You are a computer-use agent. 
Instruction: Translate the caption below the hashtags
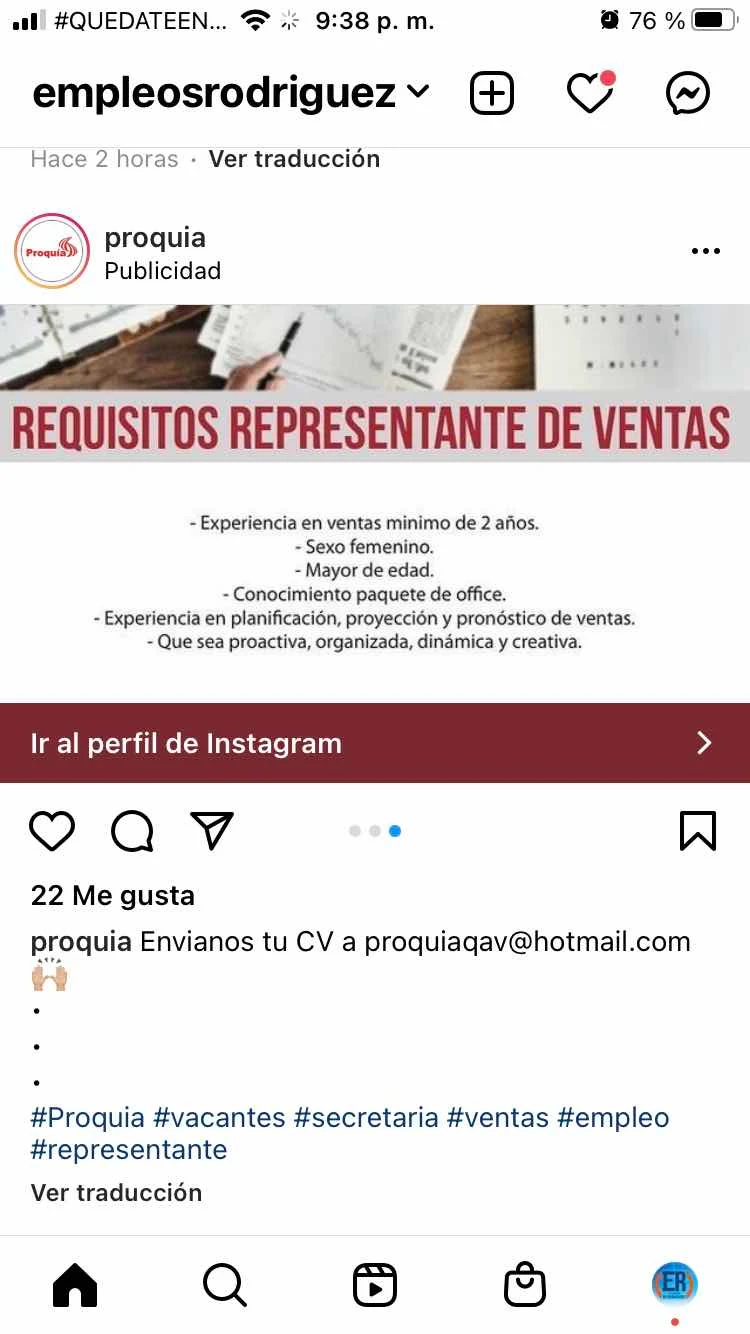pos(116,1192)
